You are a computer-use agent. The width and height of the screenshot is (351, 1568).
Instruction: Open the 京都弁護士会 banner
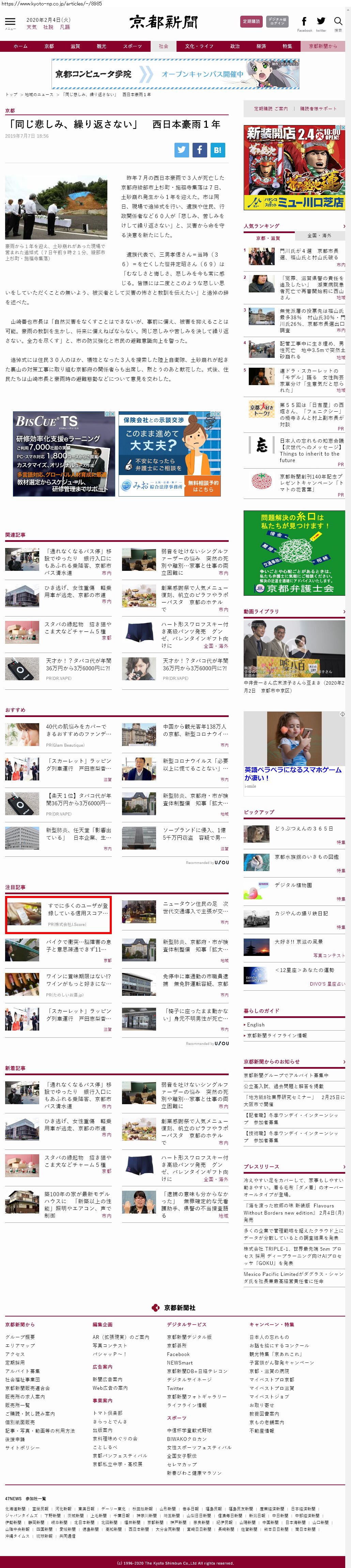click(294, 552)
